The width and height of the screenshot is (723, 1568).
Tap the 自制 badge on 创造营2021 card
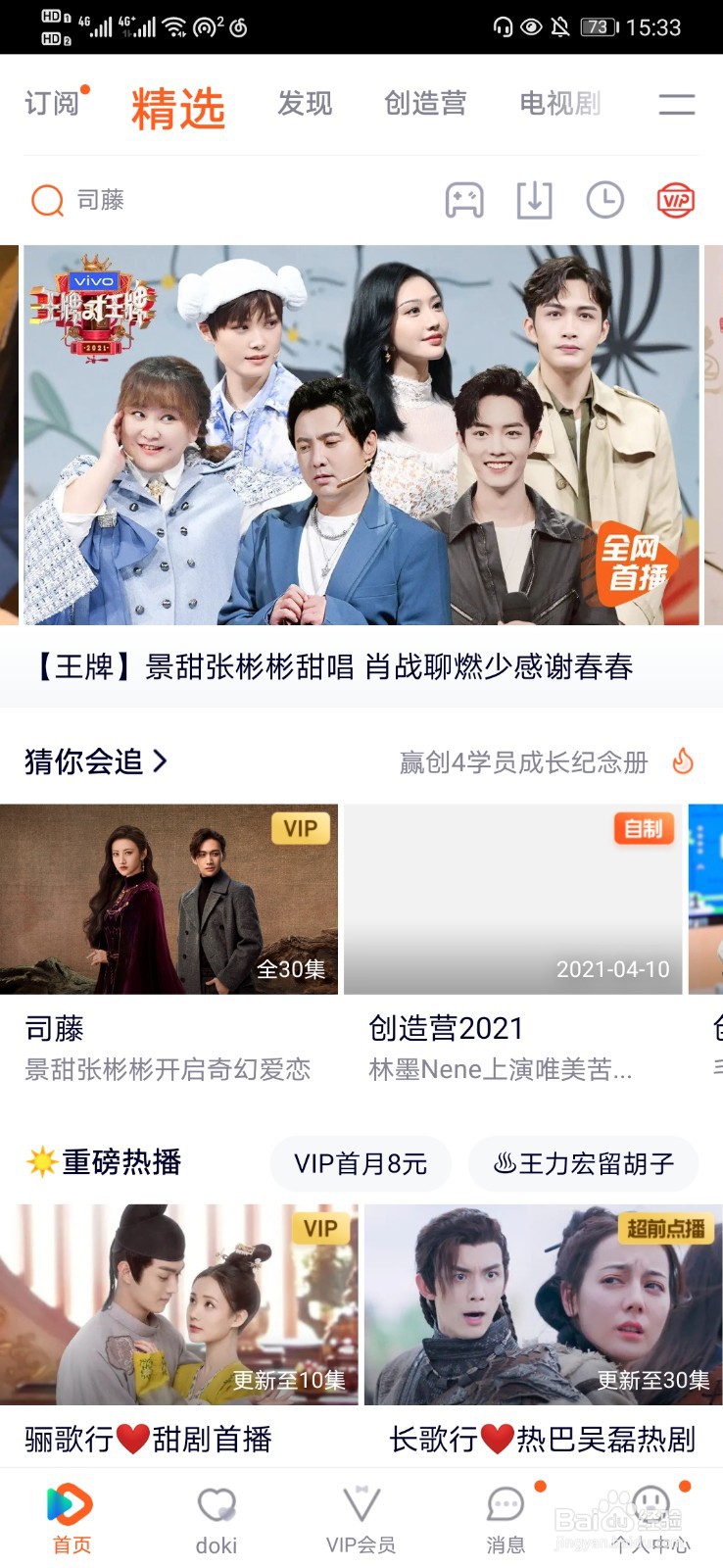pyautogui.click(x=642, y=828)
